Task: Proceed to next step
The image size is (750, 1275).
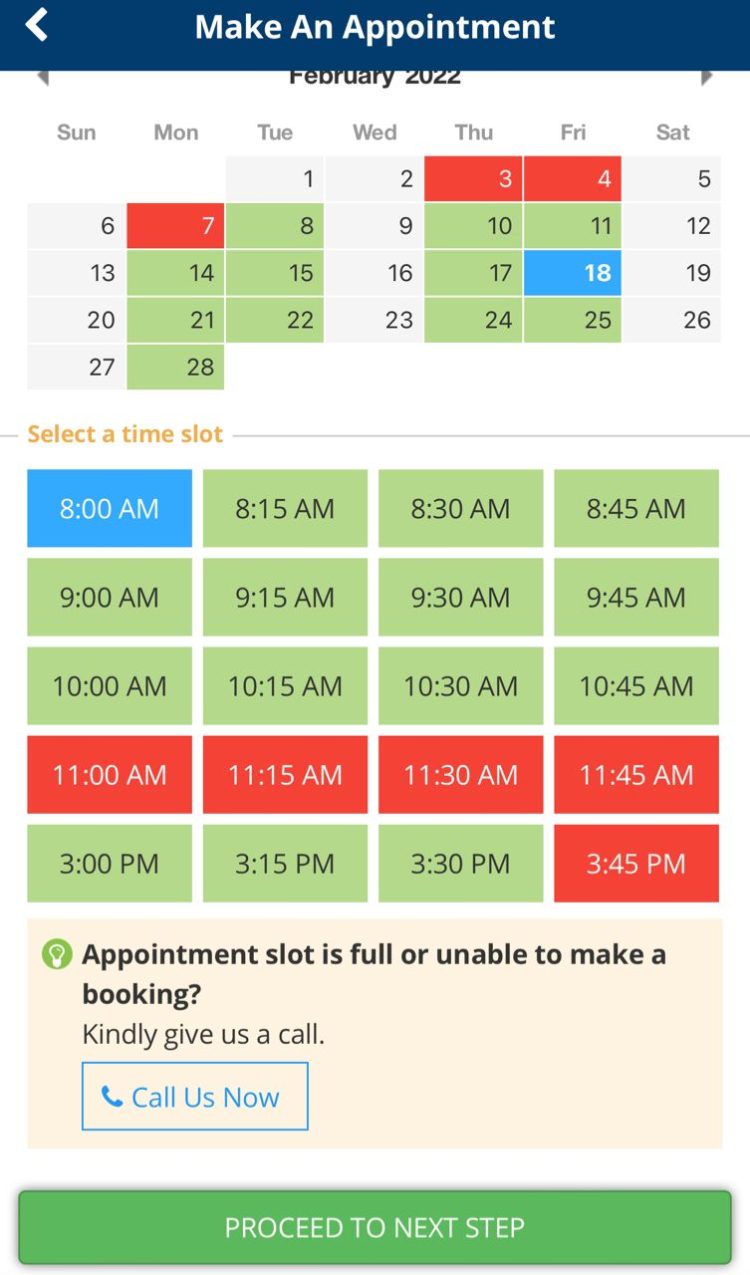Action: pos(375,1228)
